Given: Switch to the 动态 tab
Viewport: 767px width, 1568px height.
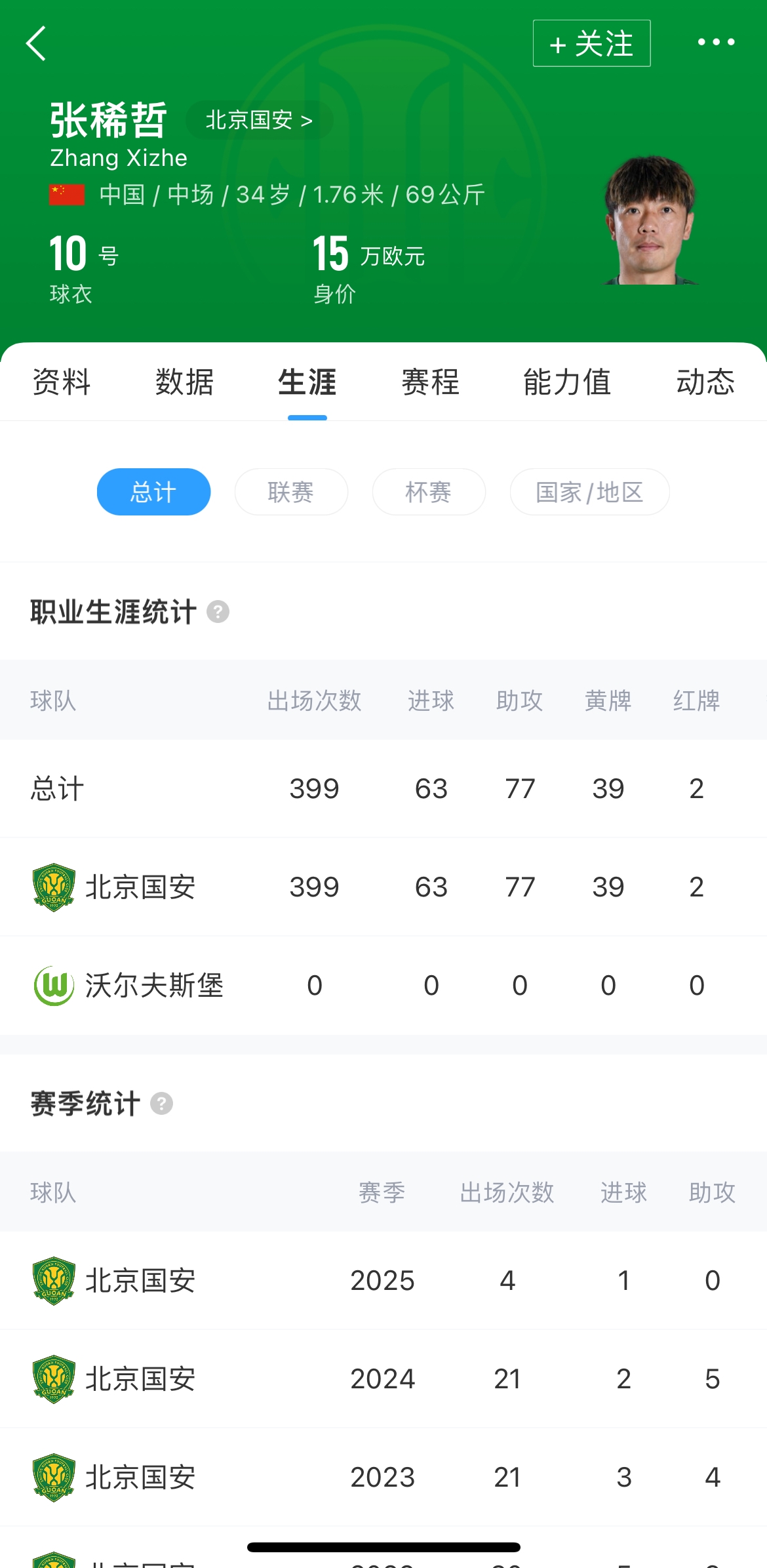Looking at the screenshot, I should pyautogui.click(x=705, y=382).
